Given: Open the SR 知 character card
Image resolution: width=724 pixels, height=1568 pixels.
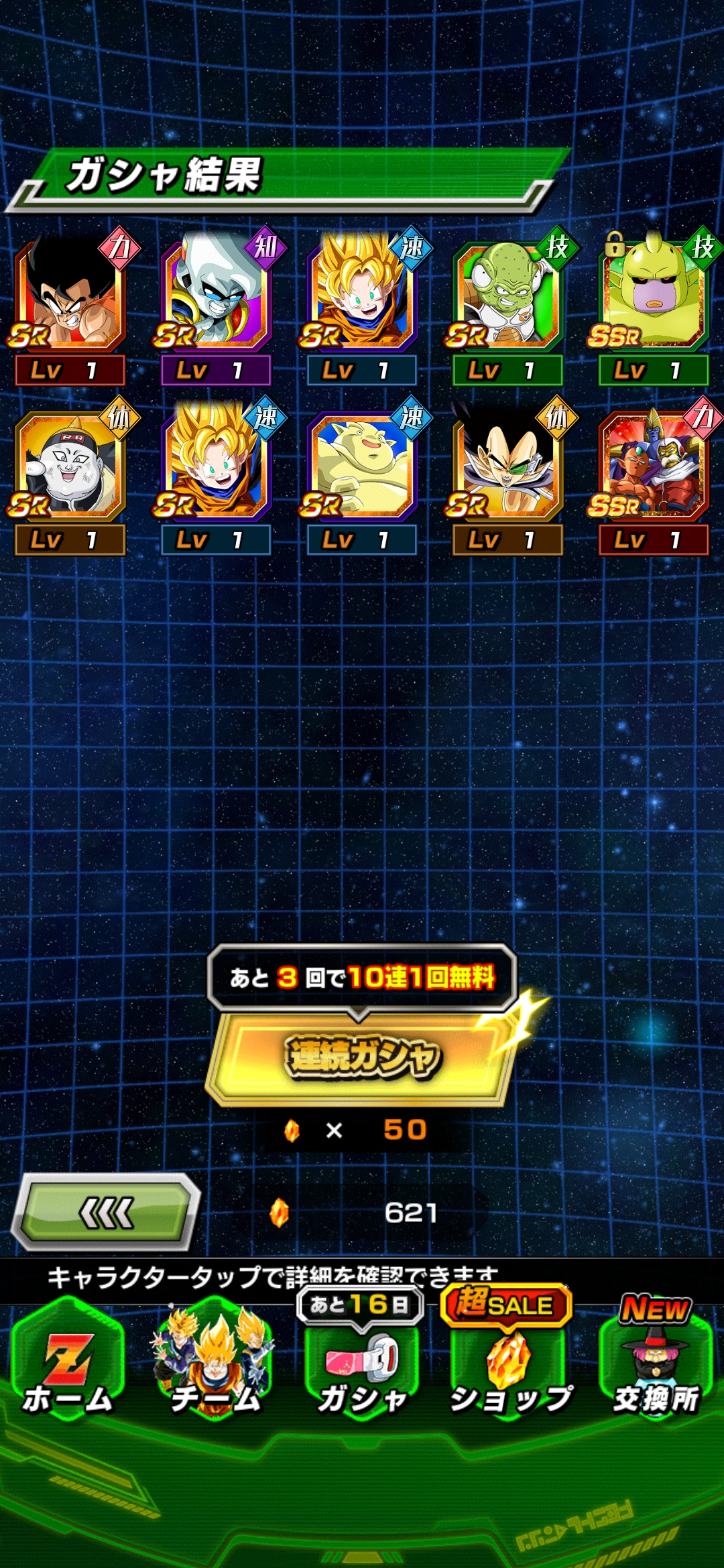Looking at the screenshot, I should click(215, 295).
